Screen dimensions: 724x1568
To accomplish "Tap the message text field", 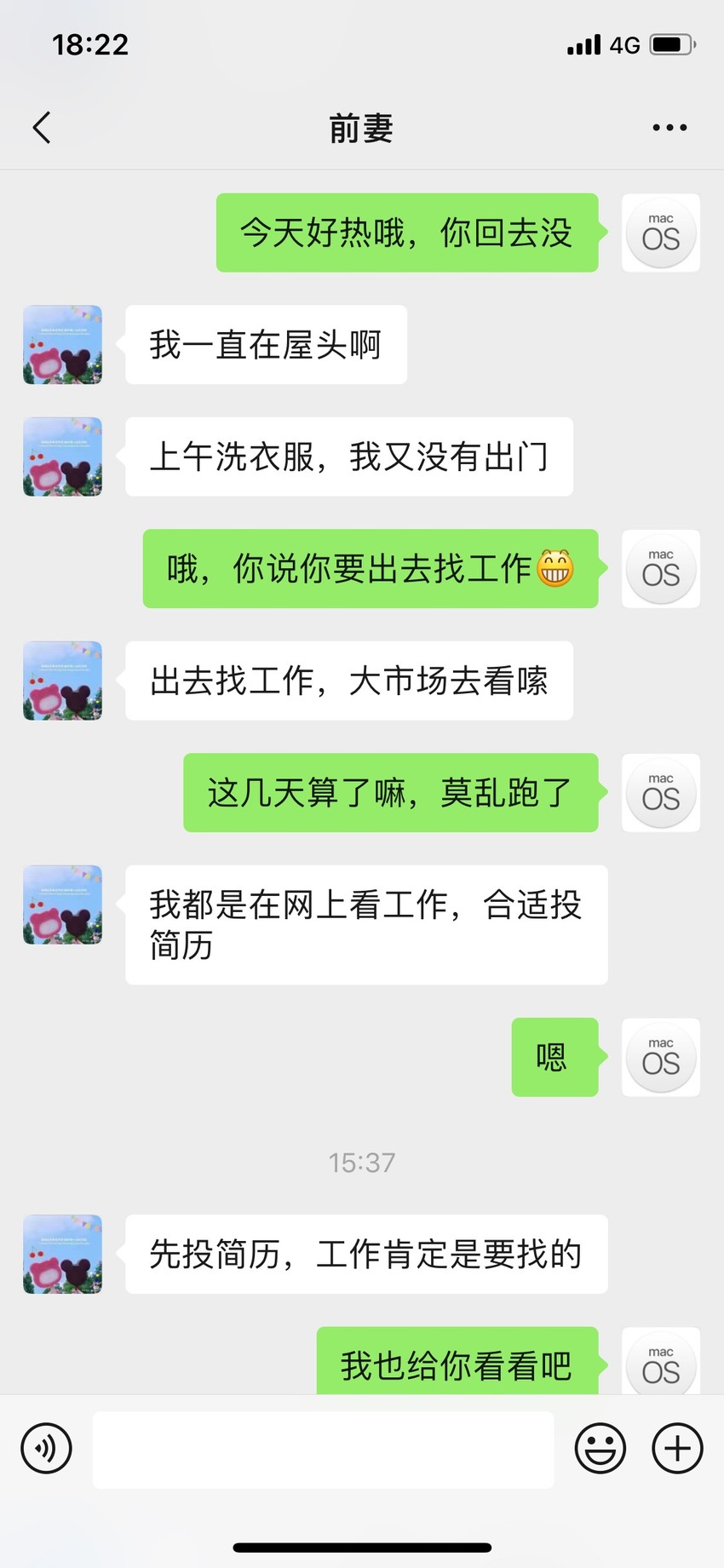I will [323, 1450].
